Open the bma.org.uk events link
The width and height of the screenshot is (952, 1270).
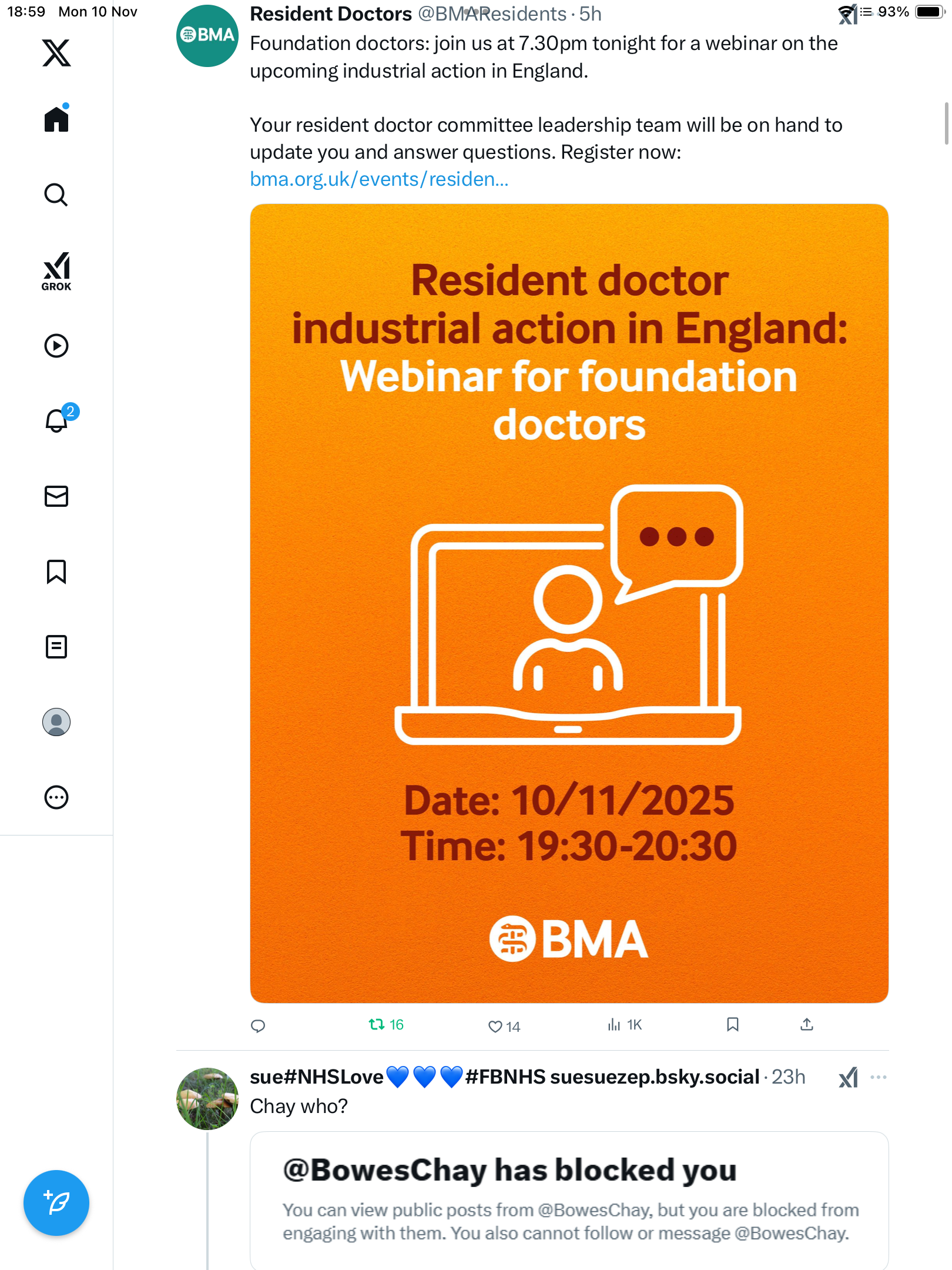point(379,179)
